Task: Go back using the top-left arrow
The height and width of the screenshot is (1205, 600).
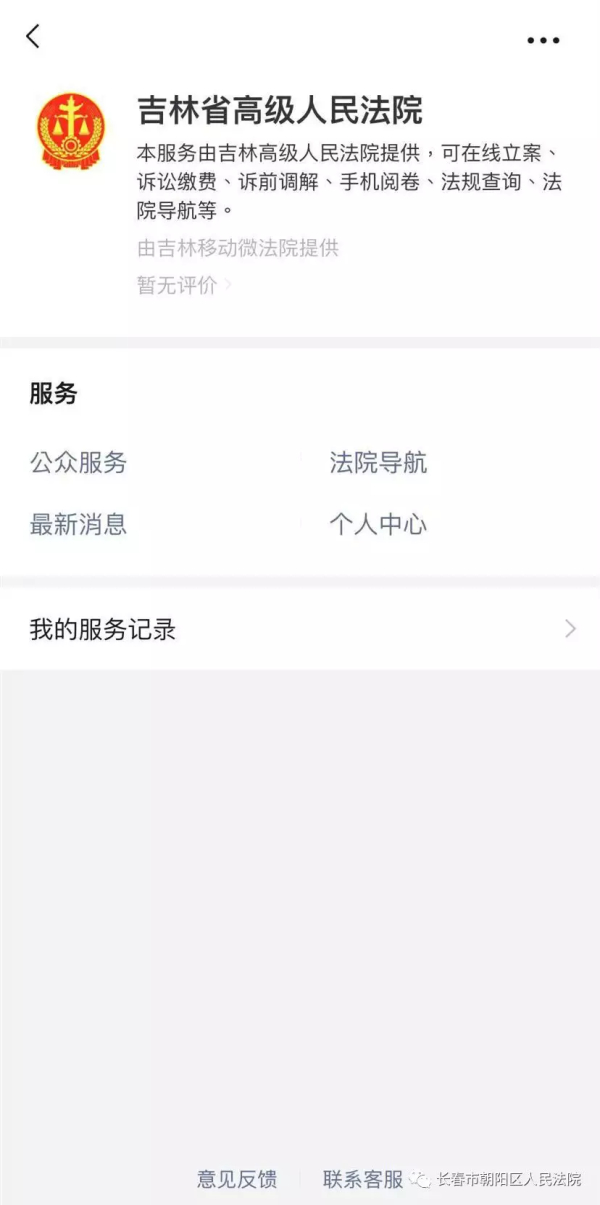Action: (33, 37)
